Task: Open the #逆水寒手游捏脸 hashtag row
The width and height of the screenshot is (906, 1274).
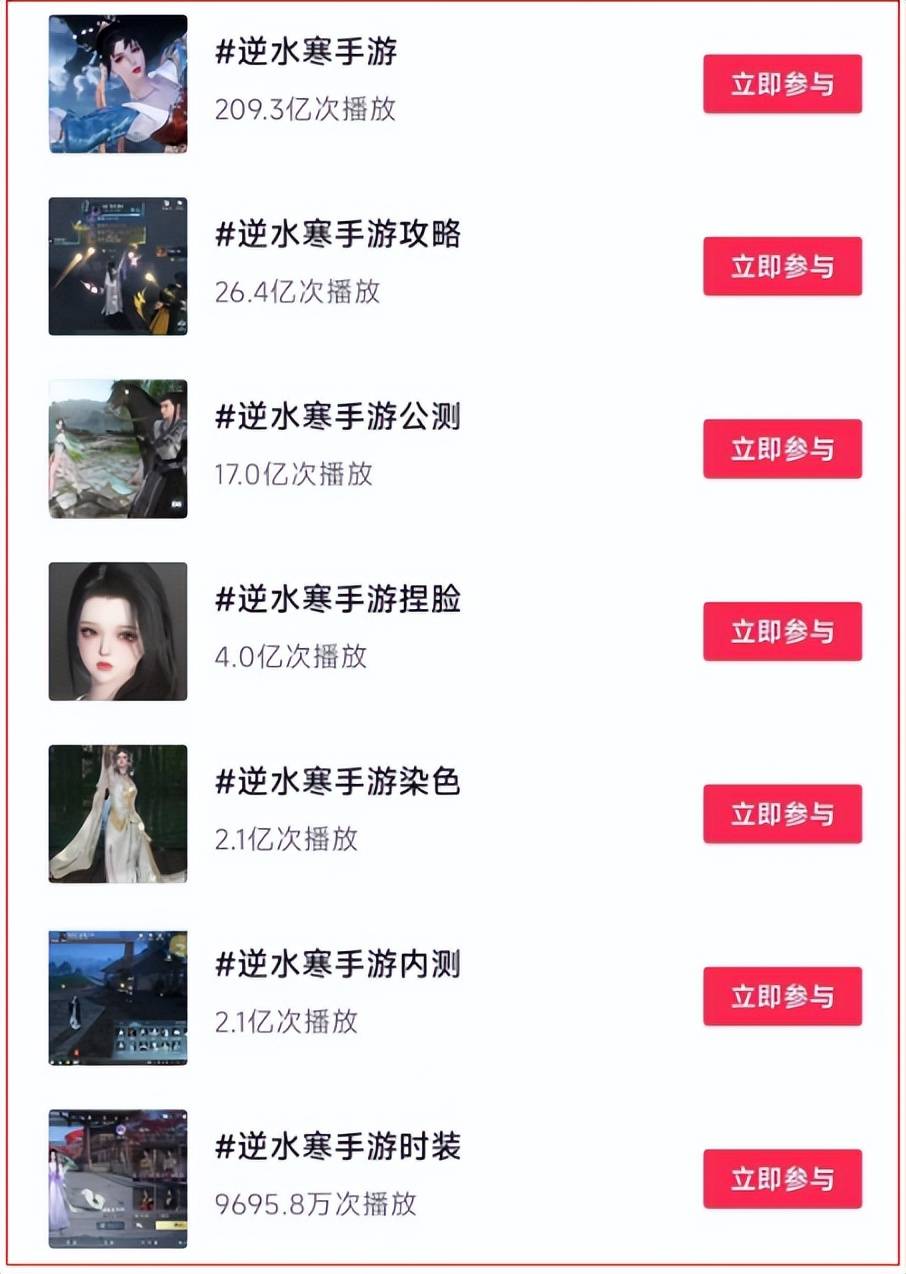Action: [x=338, y=600]
